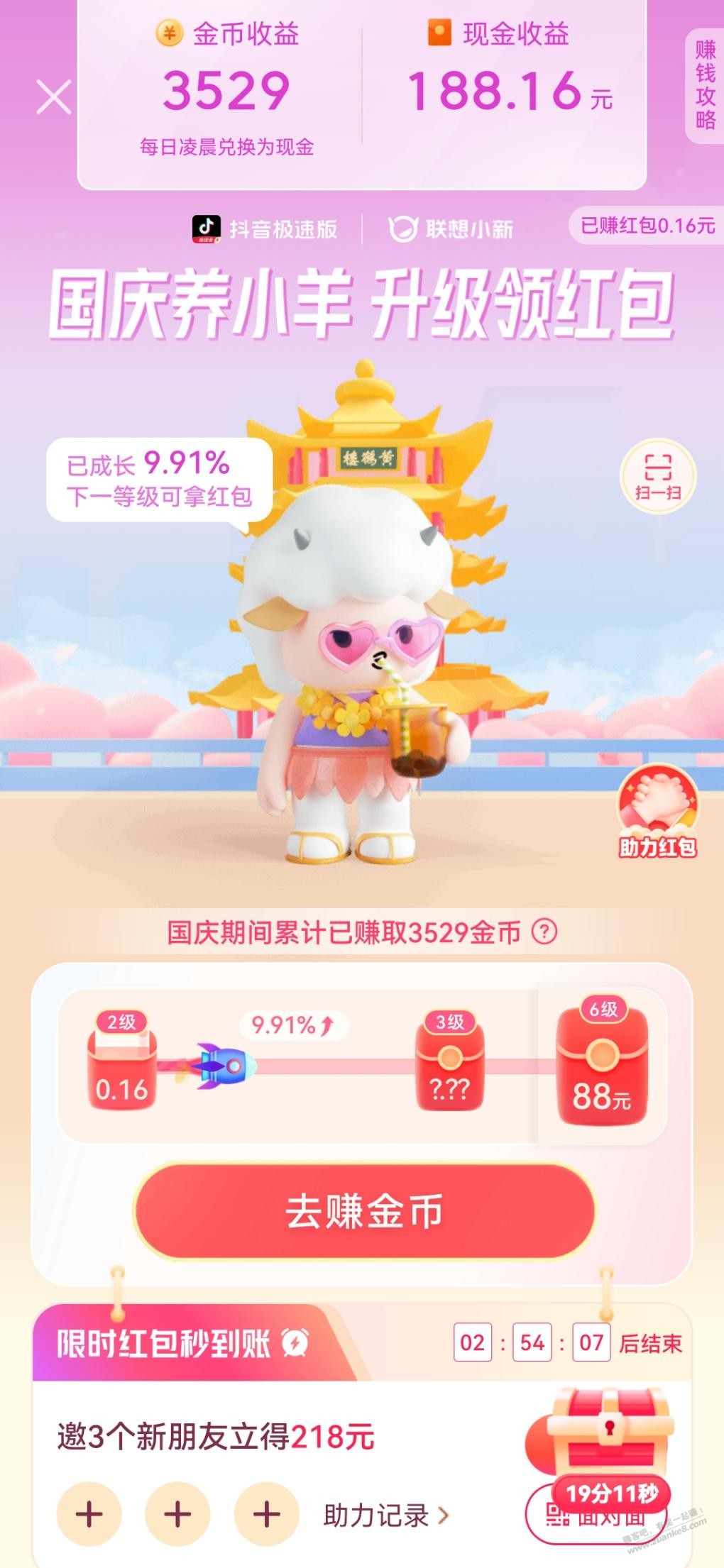Open the 赚钱攻略 guide
Screen dimensions: 724x1568
(x=704, y=84)
